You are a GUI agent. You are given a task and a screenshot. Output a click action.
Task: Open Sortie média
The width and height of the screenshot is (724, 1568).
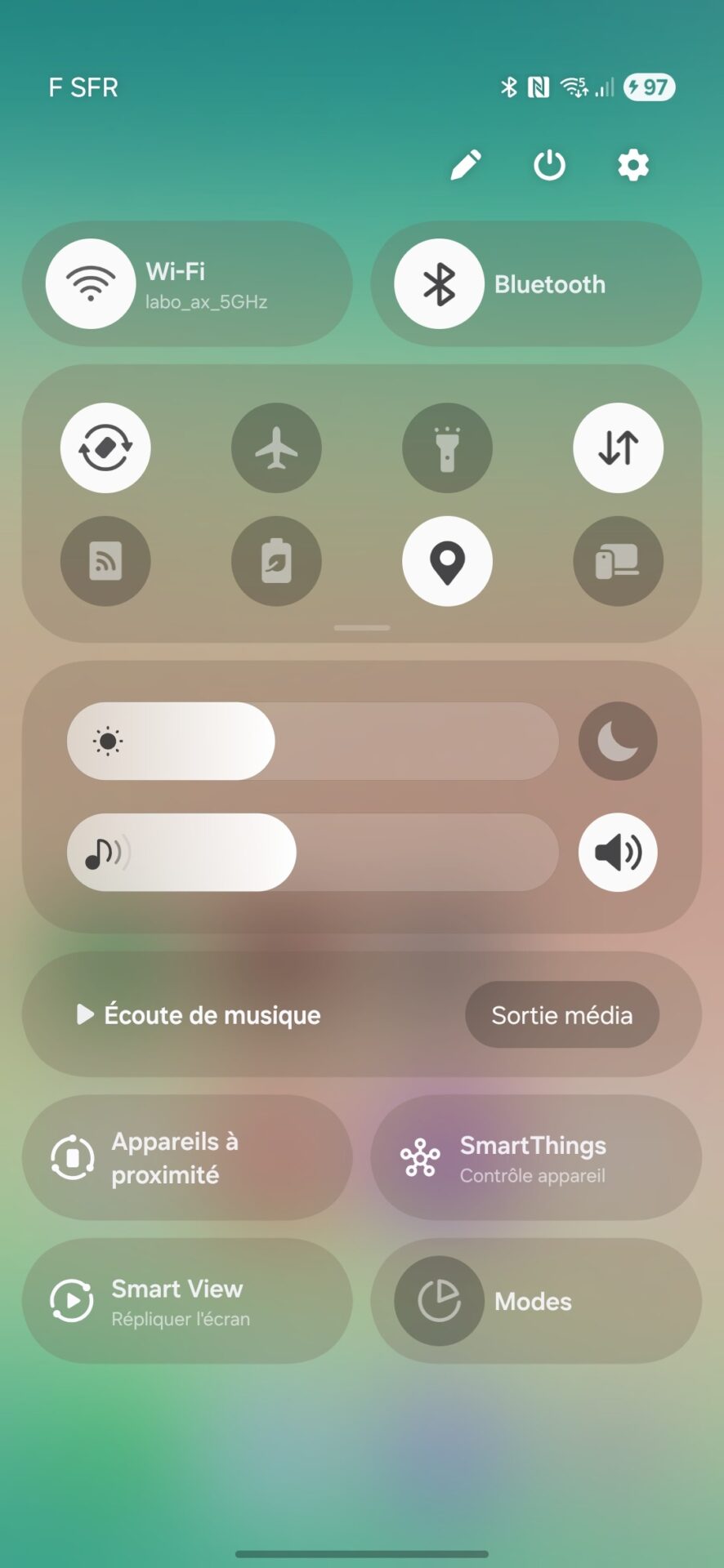coord(562,1015)
